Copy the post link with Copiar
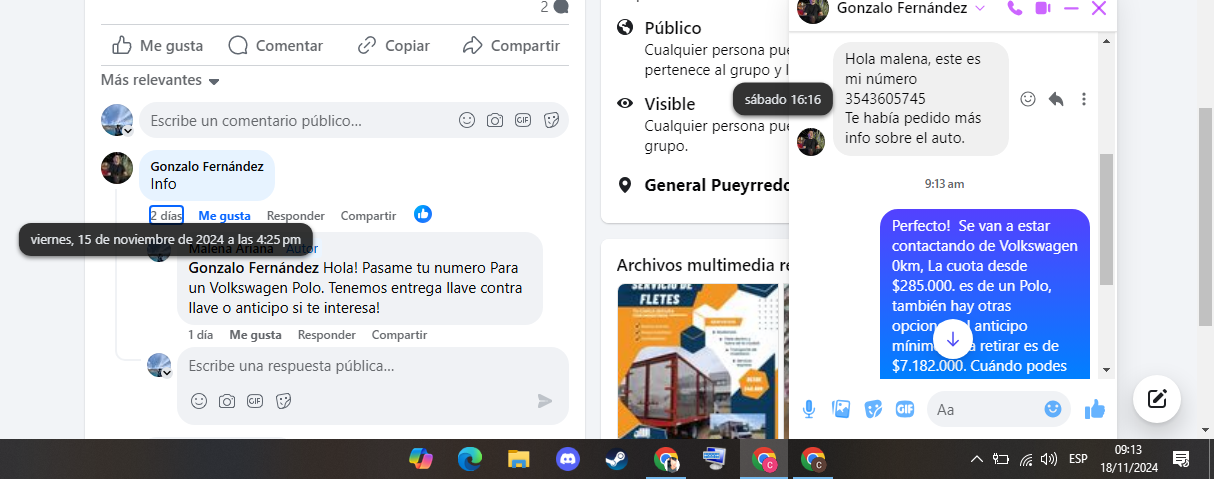This screenshot has width=1214, height=479. click(x=394, y=45)
